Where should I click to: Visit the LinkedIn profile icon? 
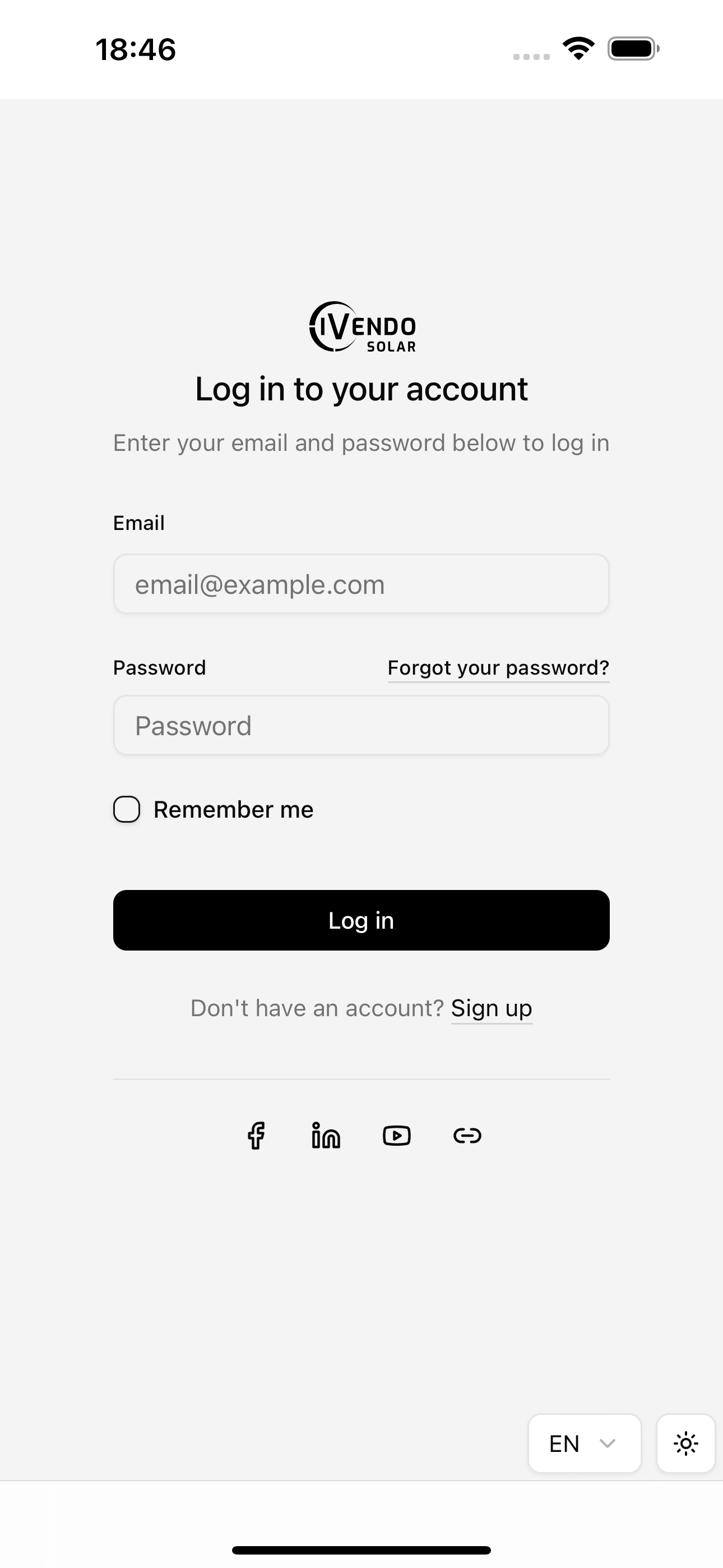(326, 1135)
